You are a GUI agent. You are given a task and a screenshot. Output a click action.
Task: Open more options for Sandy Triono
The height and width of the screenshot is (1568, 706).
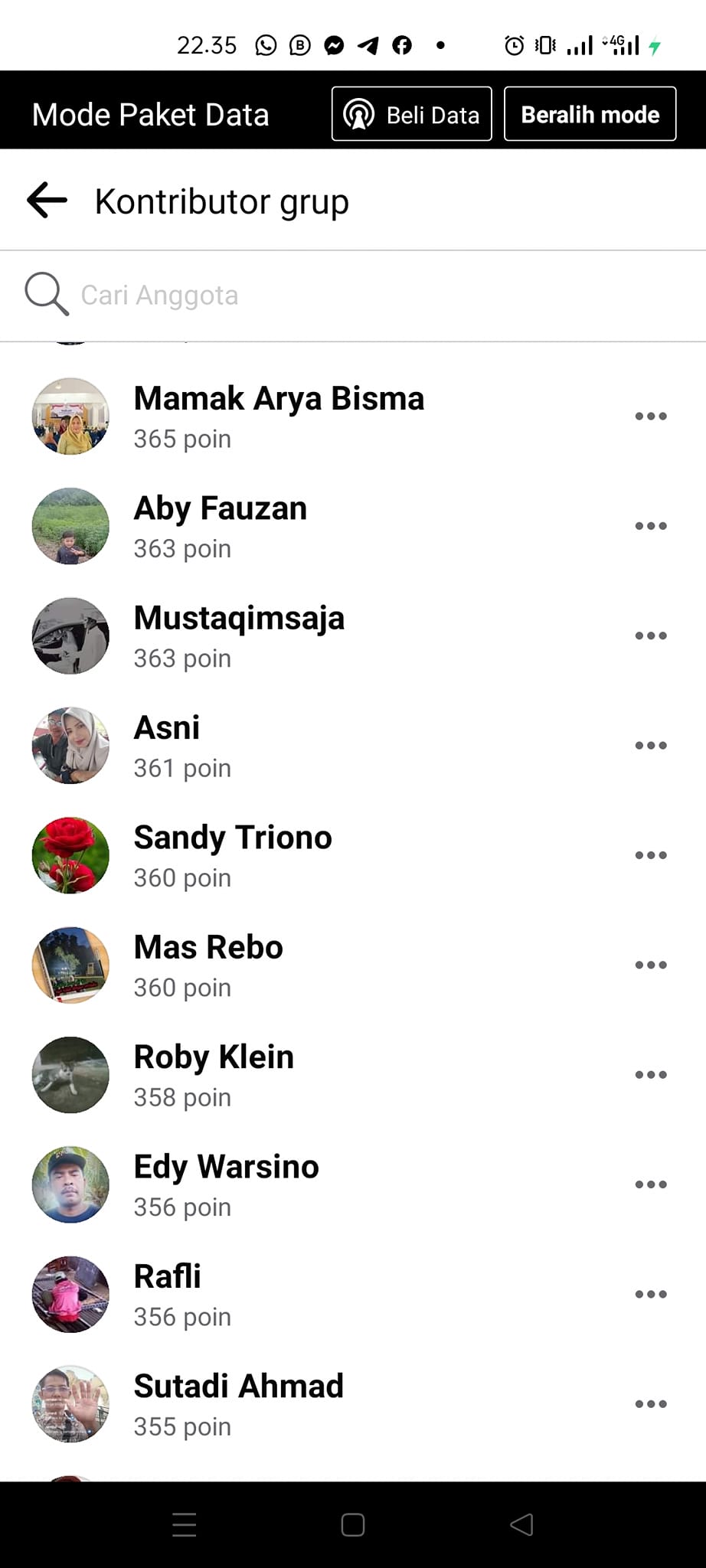click(651, 855)
